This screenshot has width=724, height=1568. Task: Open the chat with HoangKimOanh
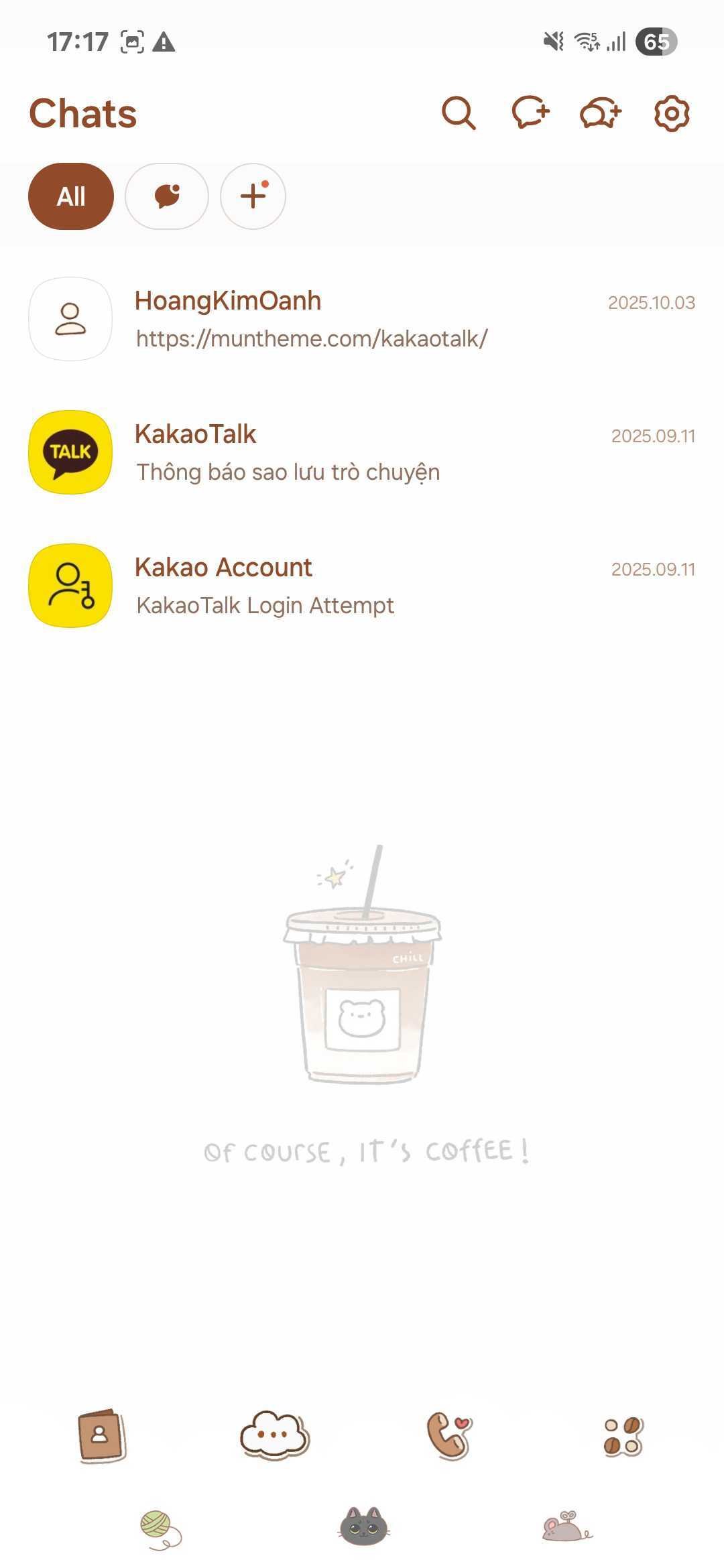coord(362,320)
